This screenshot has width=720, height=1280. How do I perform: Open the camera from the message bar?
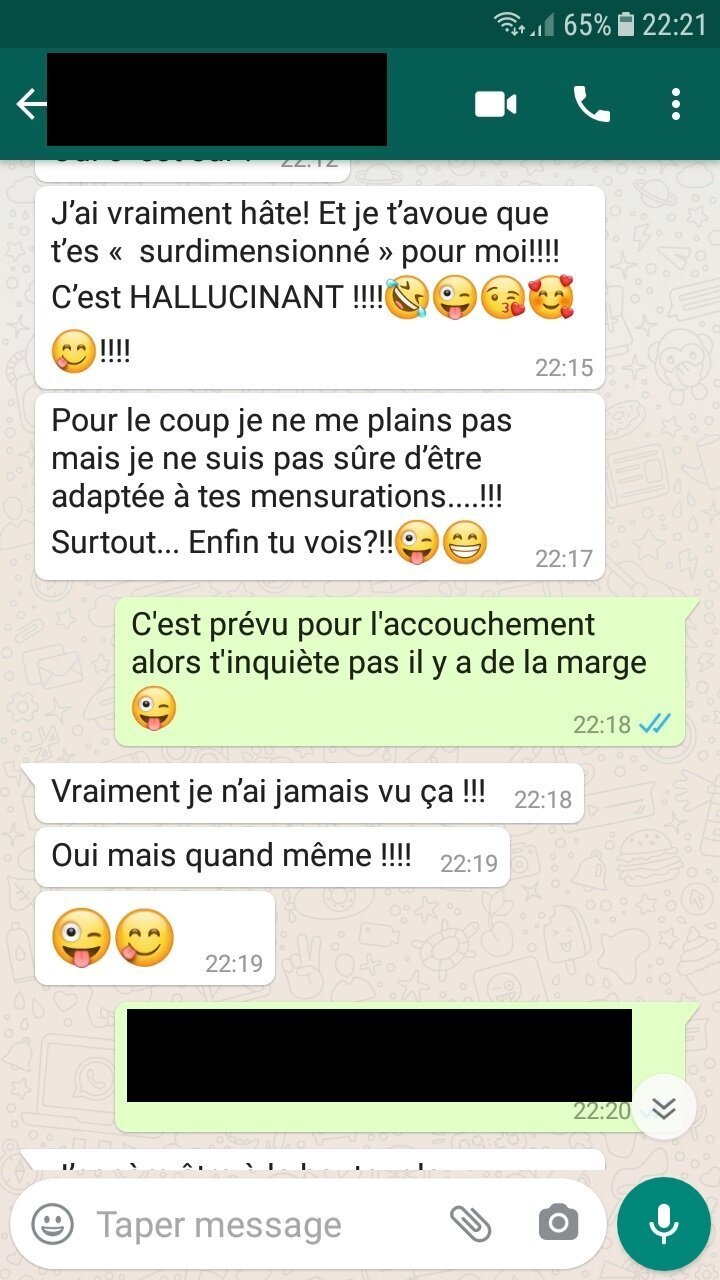click(558, 1222)
